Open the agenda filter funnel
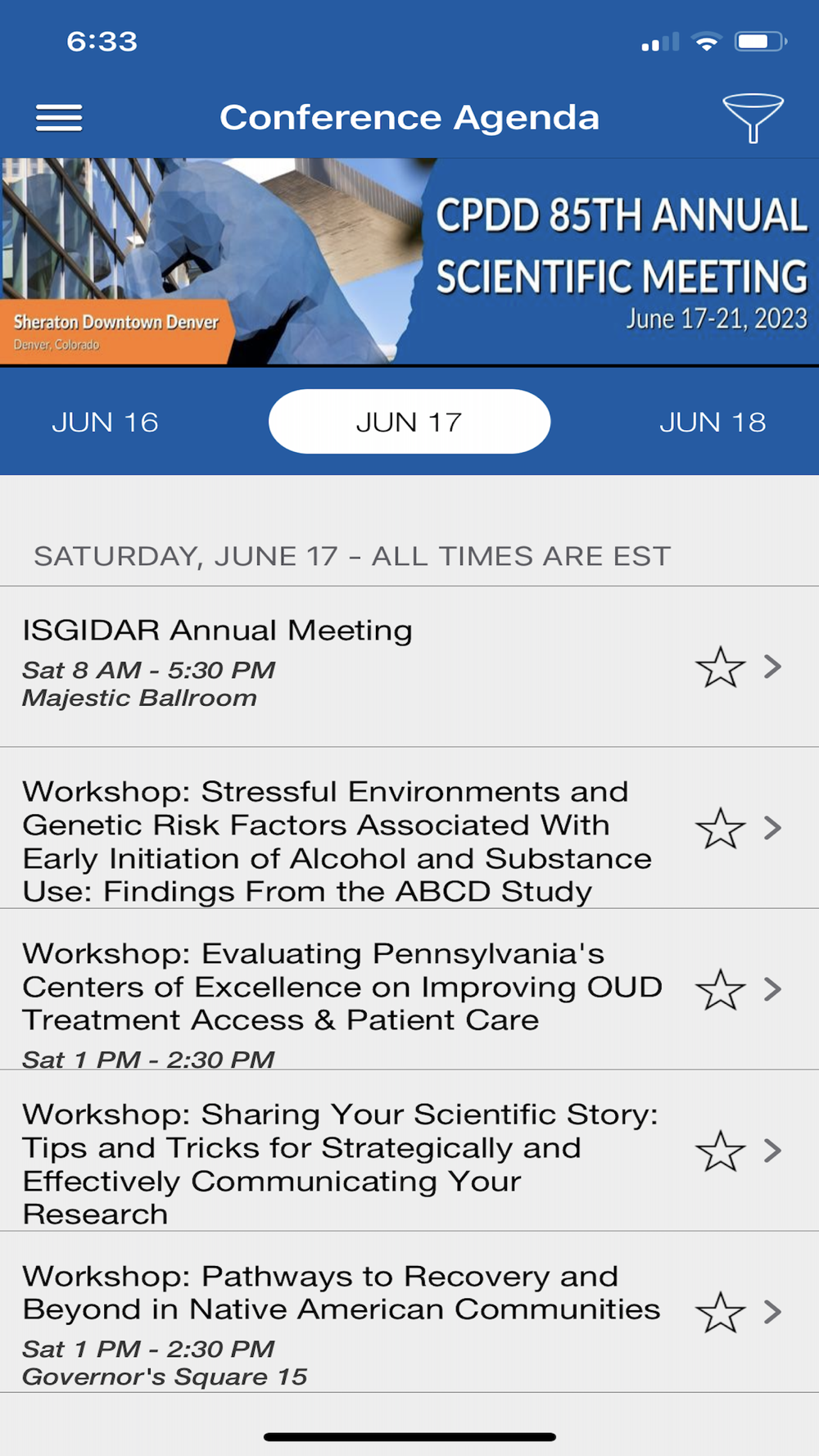This screenshot has height=1456, width=819. point(753,118)
